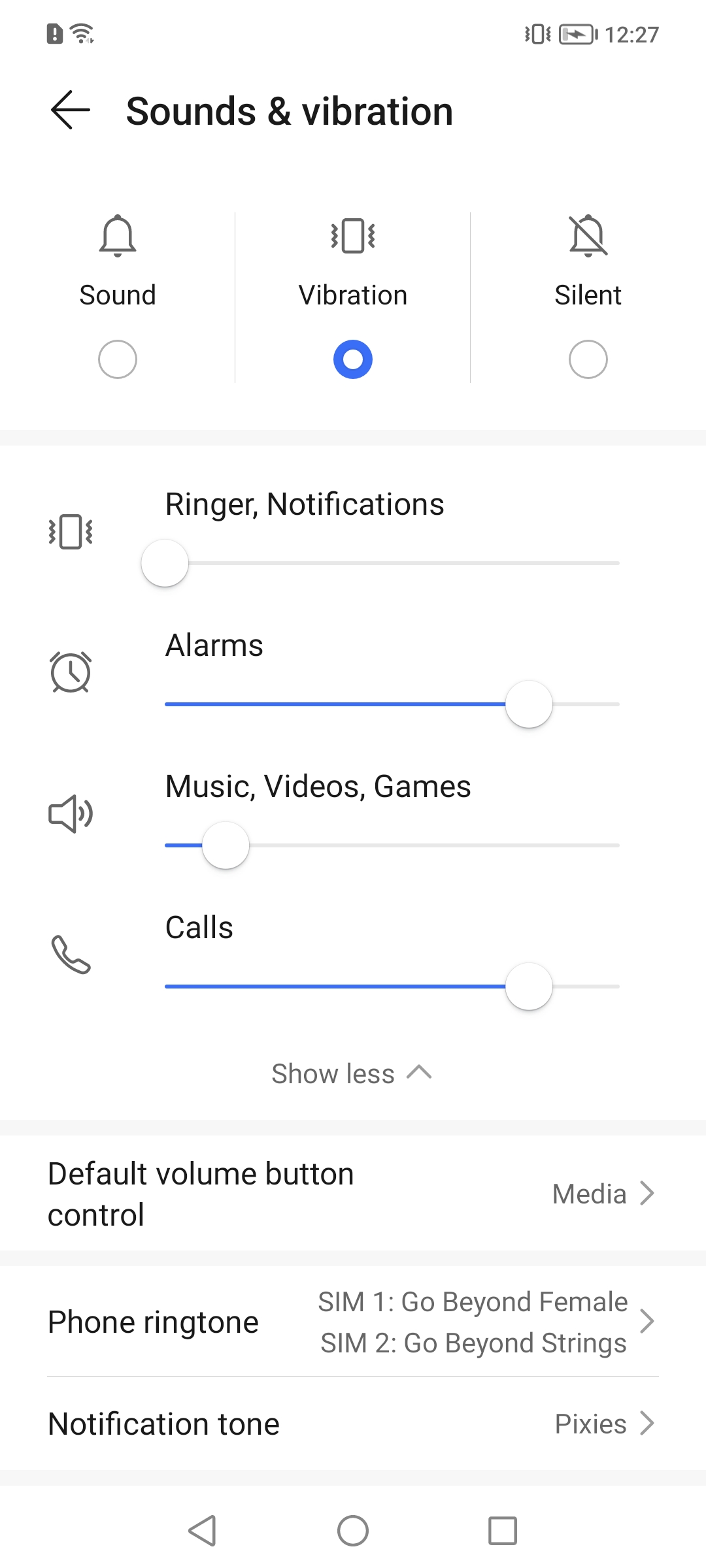Screen dimensions: 706x1568
Task: Open Phone ringtone settings
Action: (x=353, y=1322)
